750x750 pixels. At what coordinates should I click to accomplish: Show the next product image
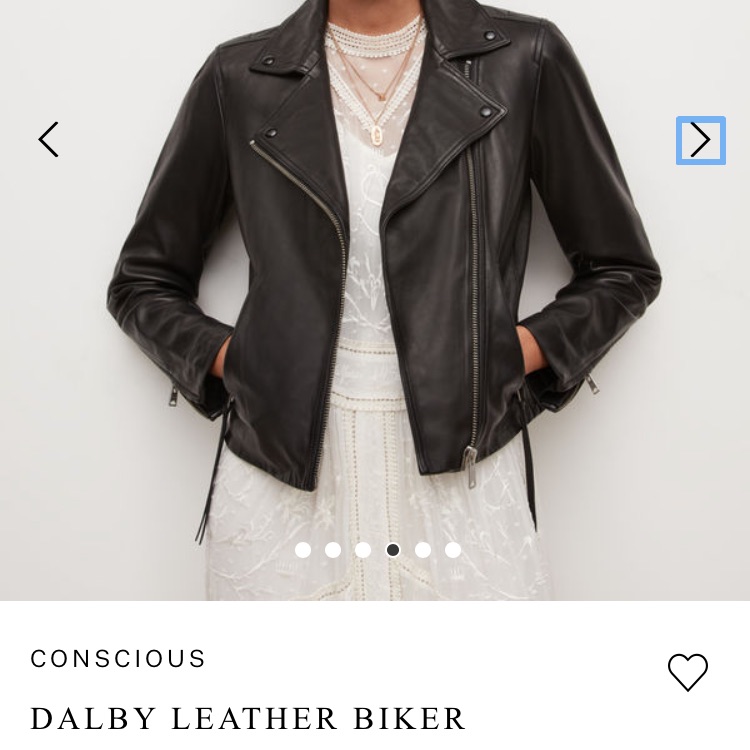(x=701, y=140)
